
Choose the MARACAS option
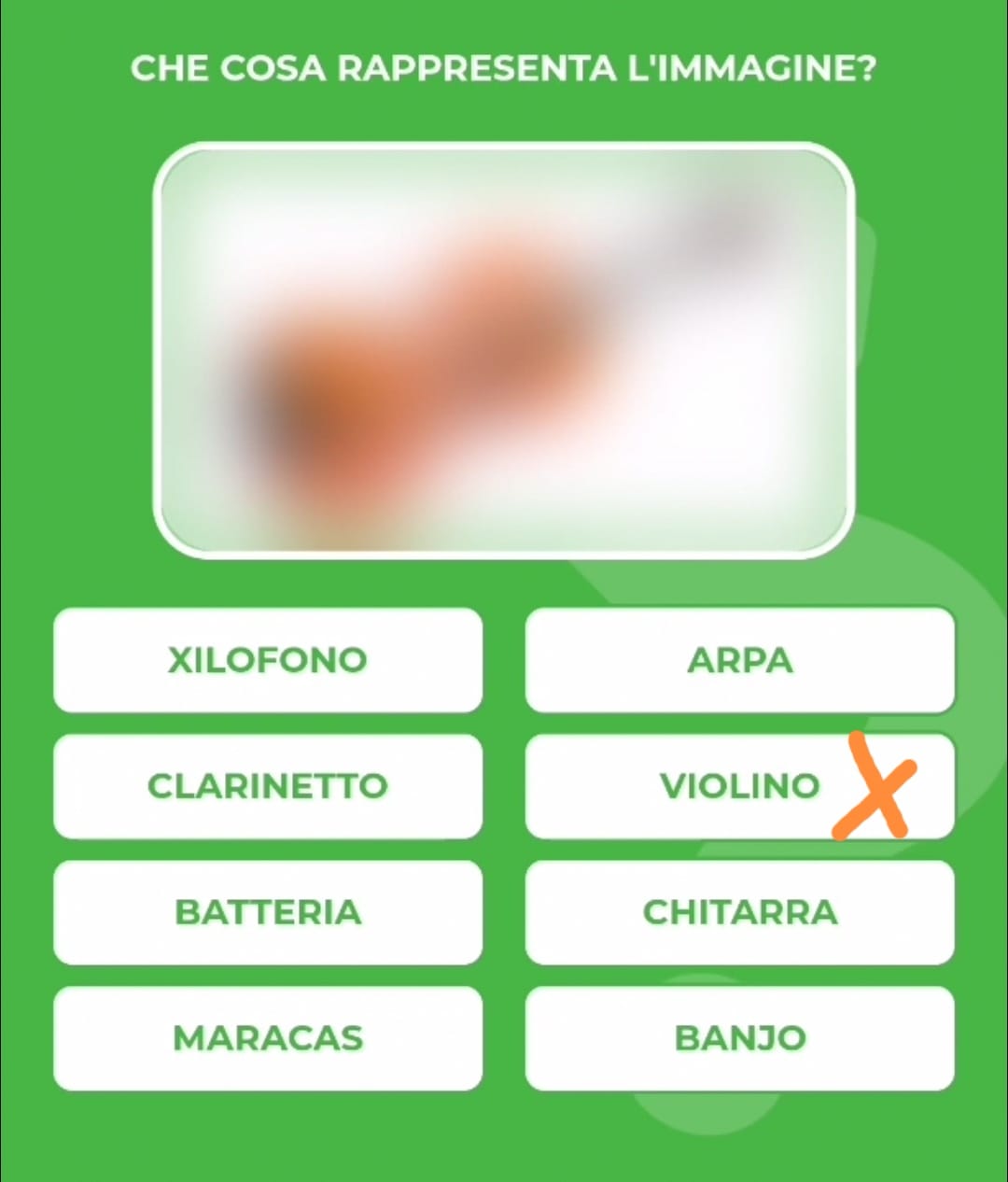click(x=268, y=1038)
